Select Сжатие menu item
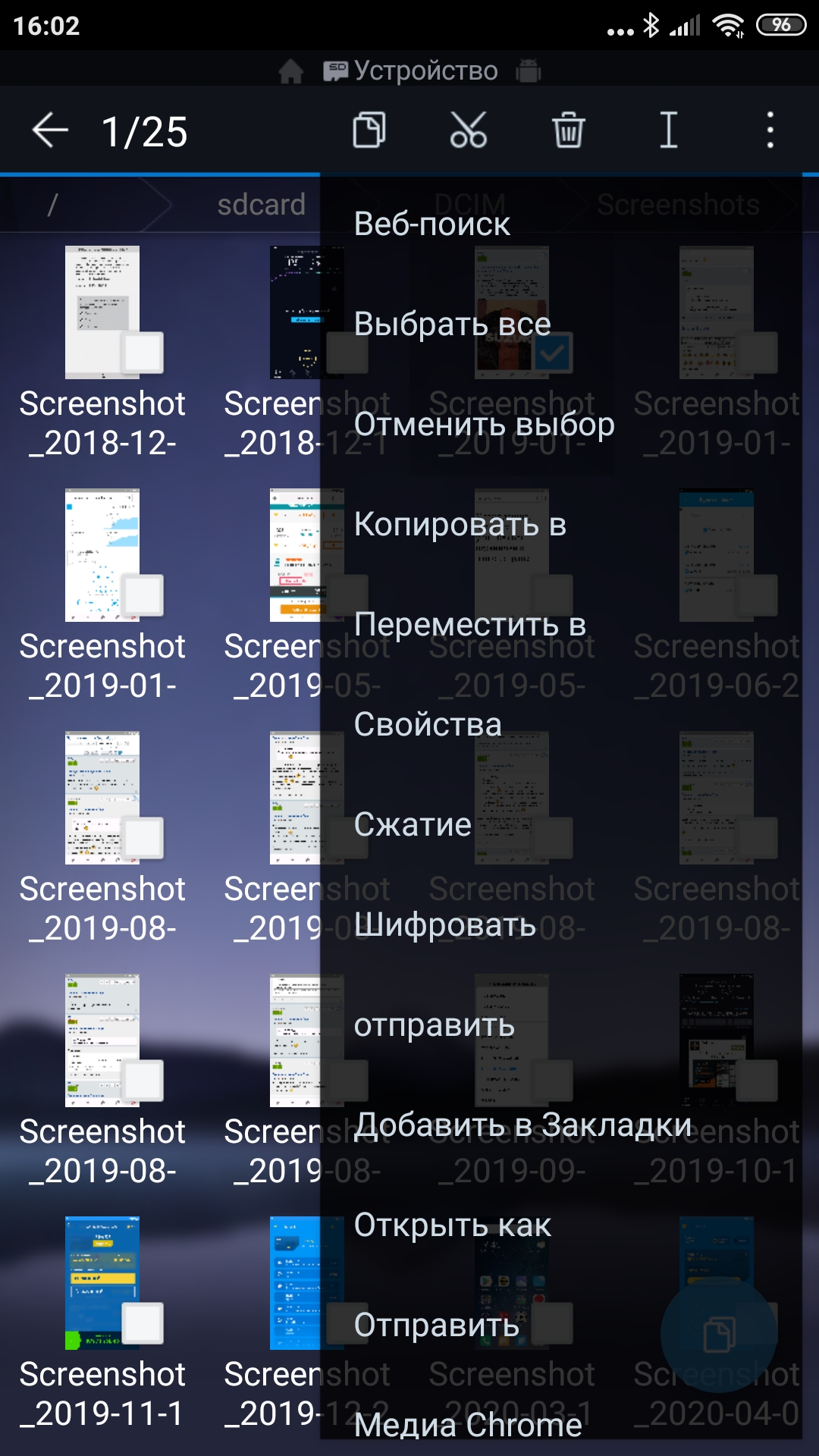 coord(561,825)
